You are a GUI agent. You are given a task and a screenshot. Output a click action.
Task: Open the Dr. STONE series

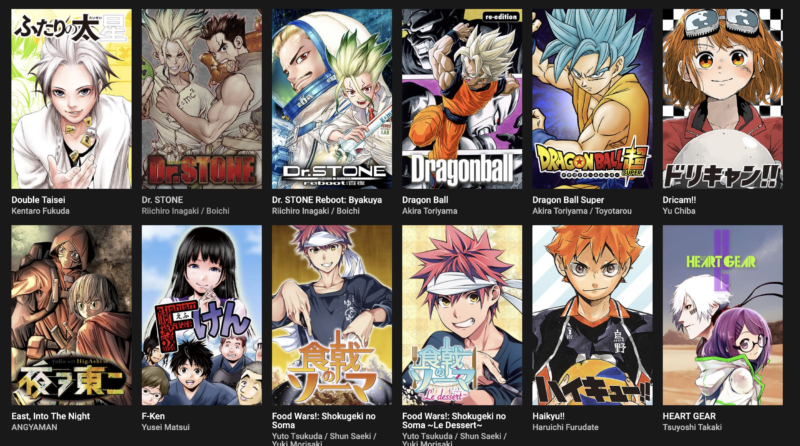click(201, 99)
